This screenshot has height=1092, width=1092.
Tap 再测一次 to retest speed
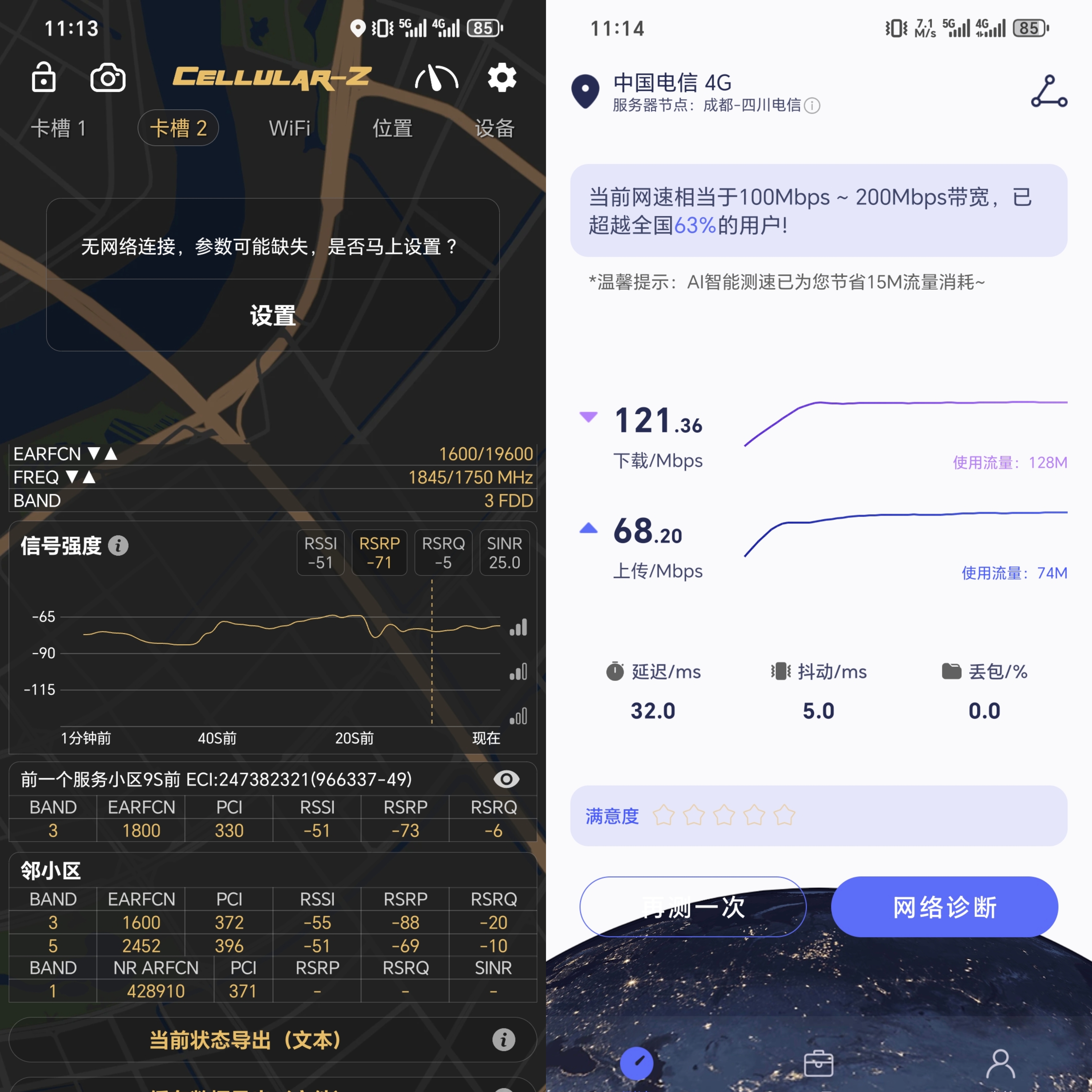click(693, 907)
